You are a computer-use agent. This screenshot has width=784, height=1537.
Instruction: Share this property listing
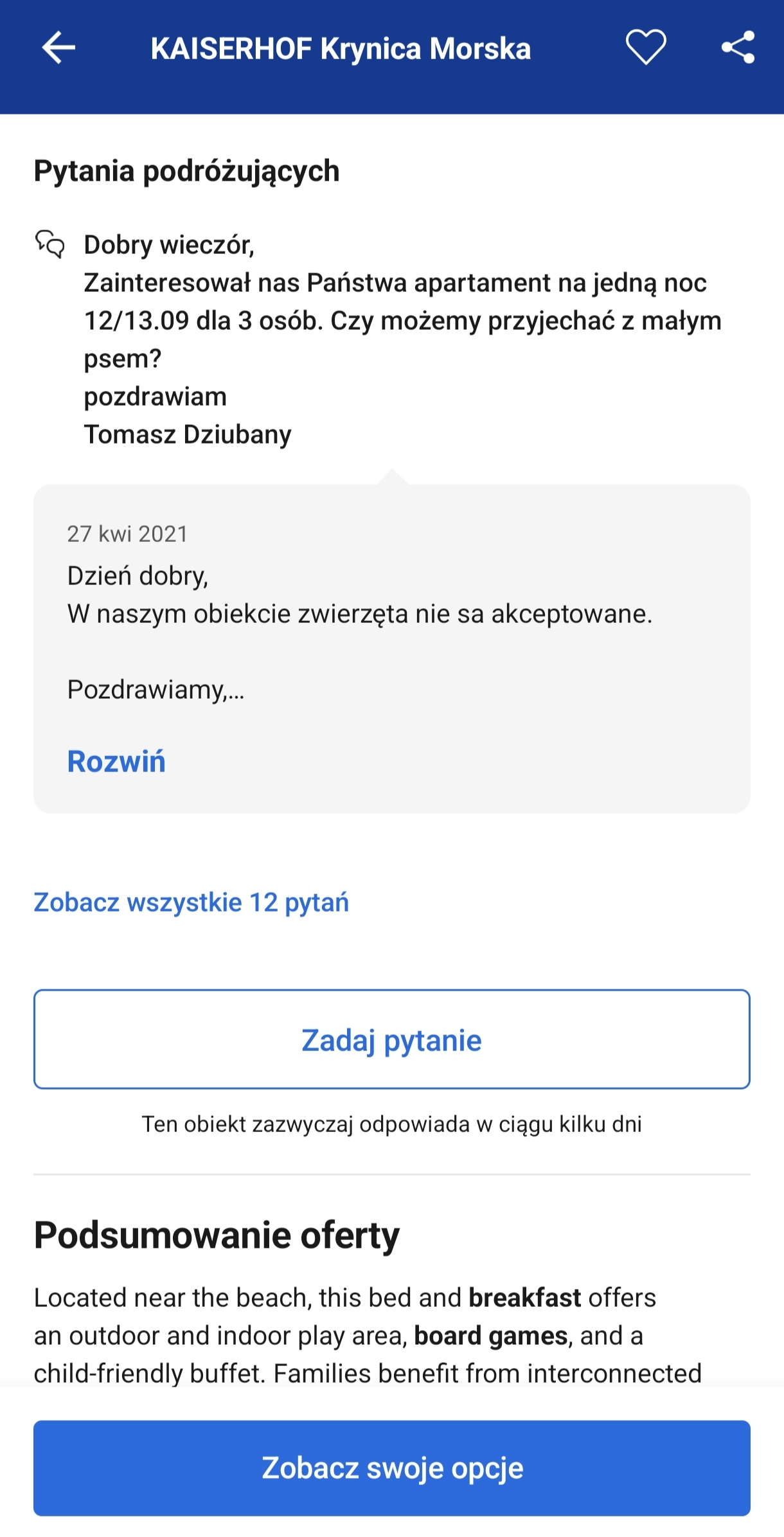pos(738,48)
